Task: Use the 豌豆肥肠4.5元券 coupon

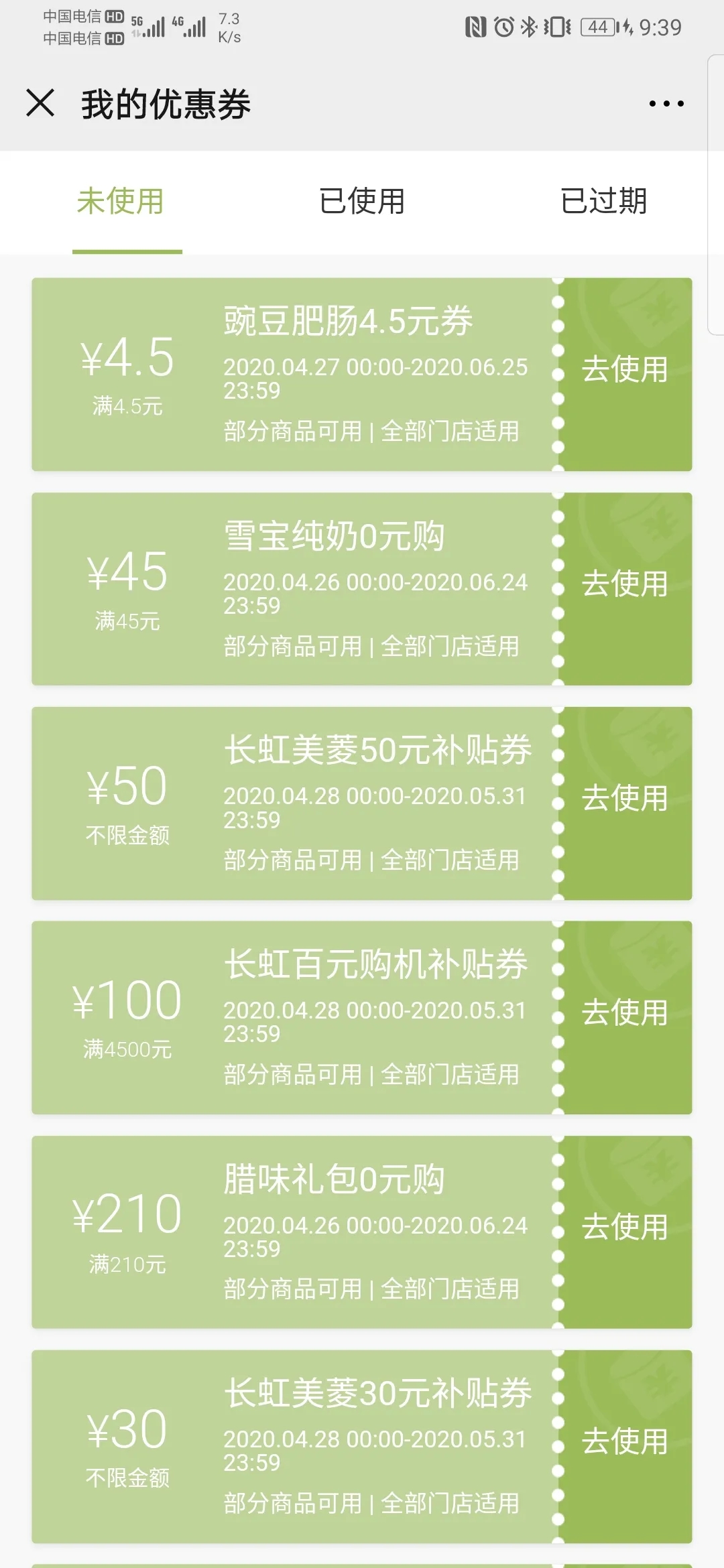Action: [x=625, y=370]
